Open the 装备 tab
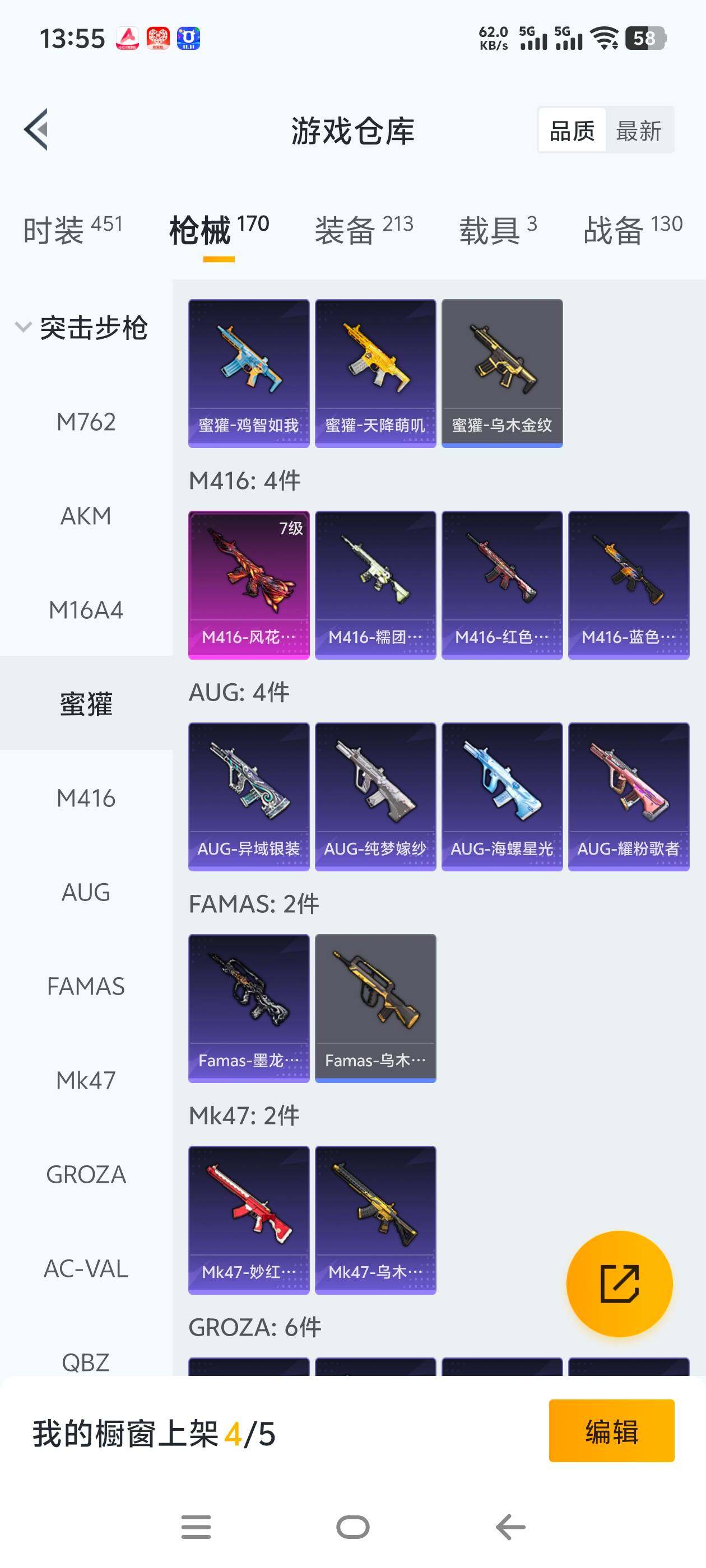Image resolution: width=706 pixels, height=1568 pixels. click(364, 230)
